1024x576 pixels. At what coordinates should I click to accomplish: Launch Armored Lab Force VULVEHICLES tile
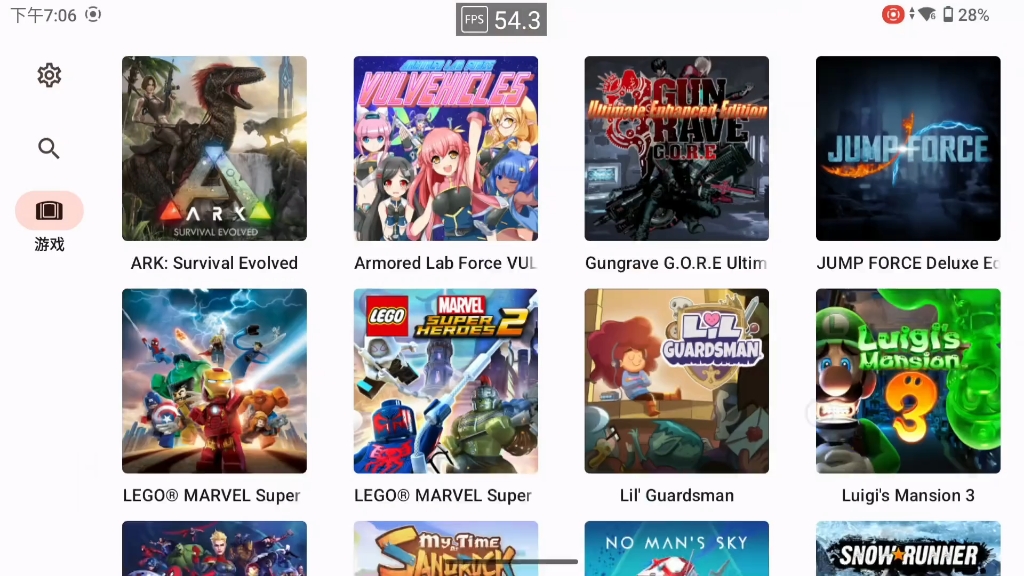445,149
